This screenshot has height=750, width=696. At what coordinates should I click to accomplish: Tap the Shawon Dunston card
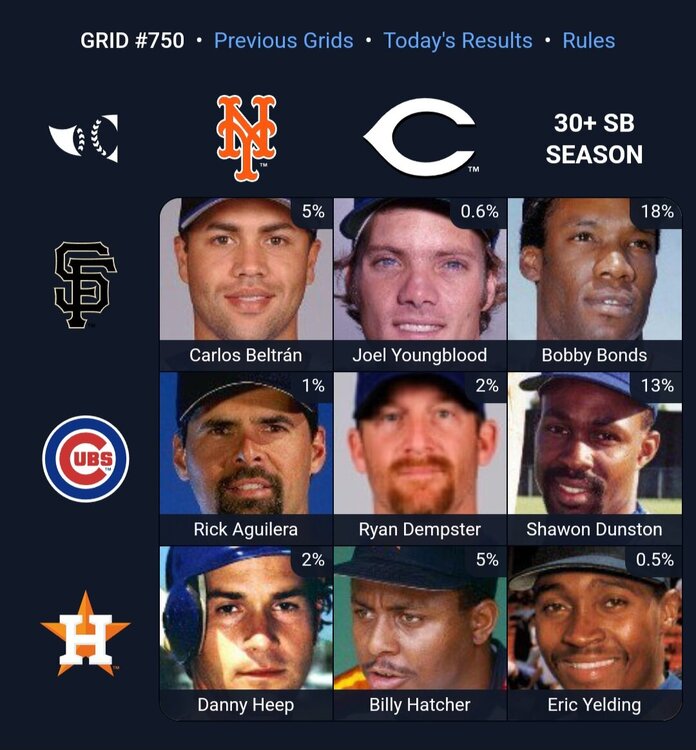coord(594,459)
